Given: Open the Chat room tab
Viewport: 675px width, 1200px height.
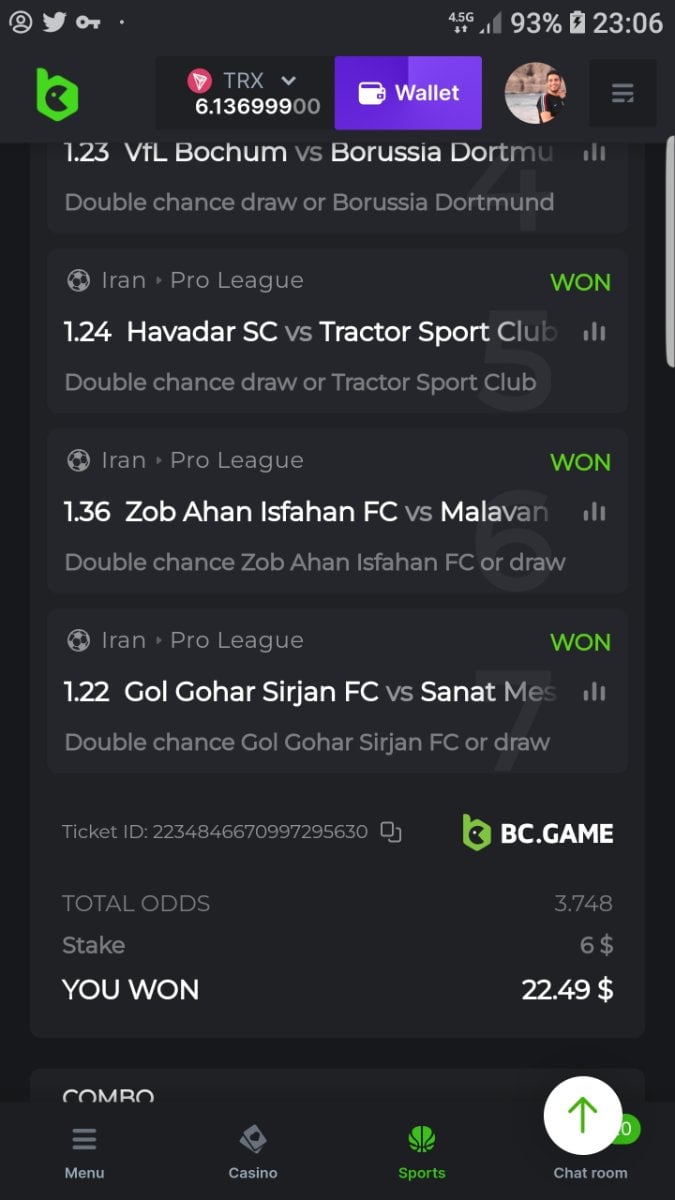Looking at the screenshot, I should point(590,1172).
